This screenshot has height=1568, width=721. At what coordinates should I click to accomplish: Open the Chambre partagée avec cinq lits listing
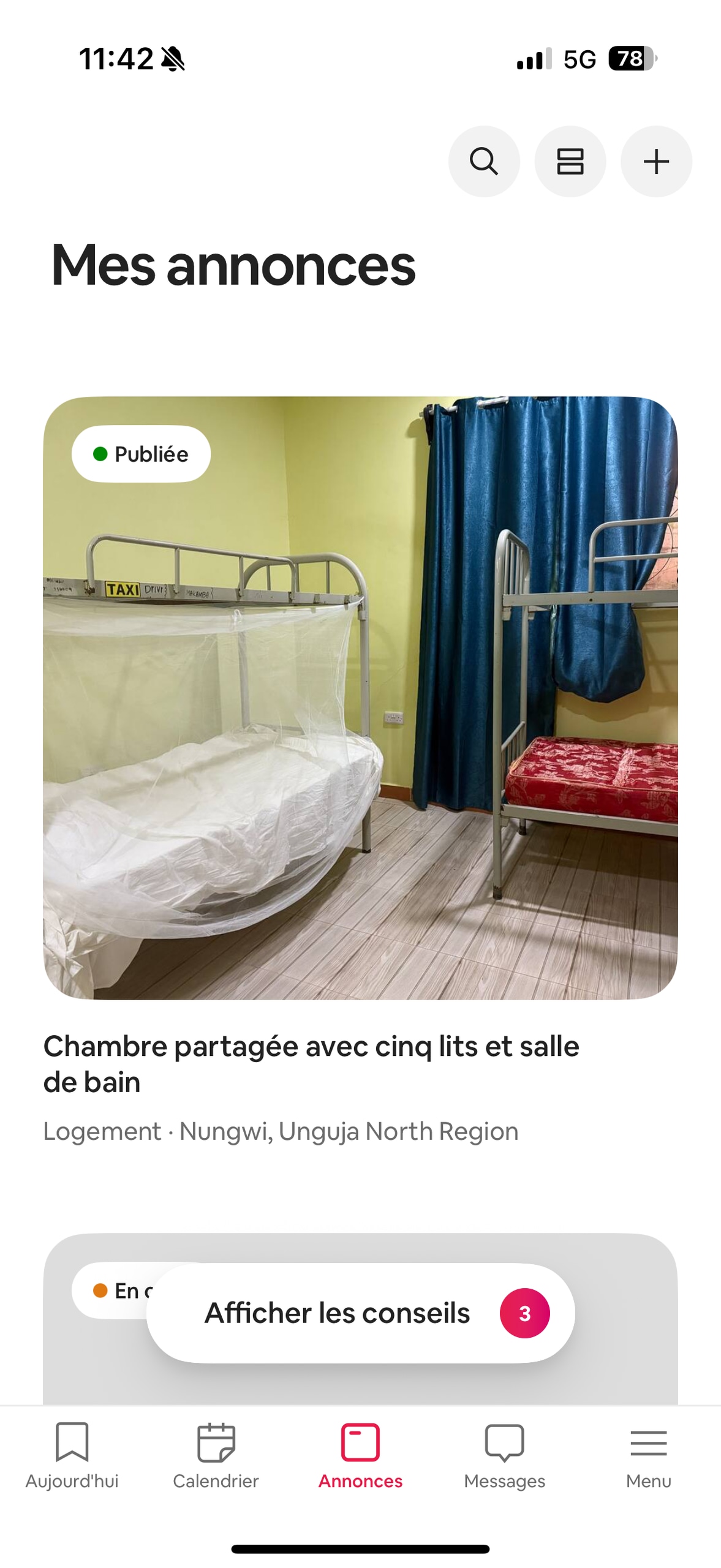coord(360,698)
